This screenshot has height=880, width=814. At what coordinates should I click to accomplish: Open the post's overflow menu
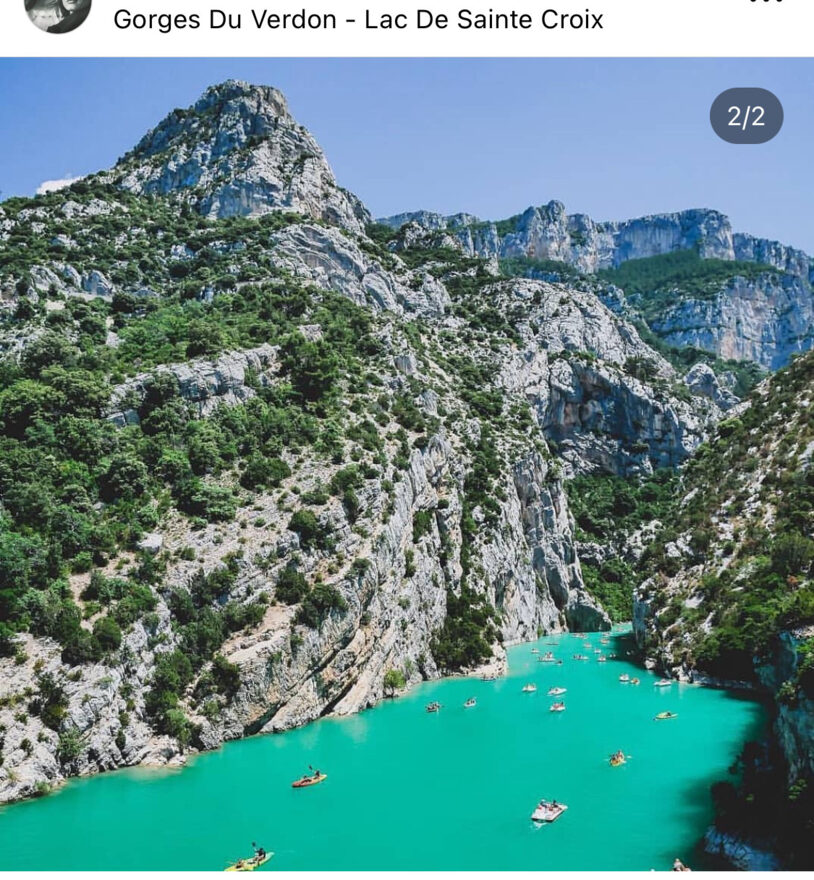click(x=766, y=4)
